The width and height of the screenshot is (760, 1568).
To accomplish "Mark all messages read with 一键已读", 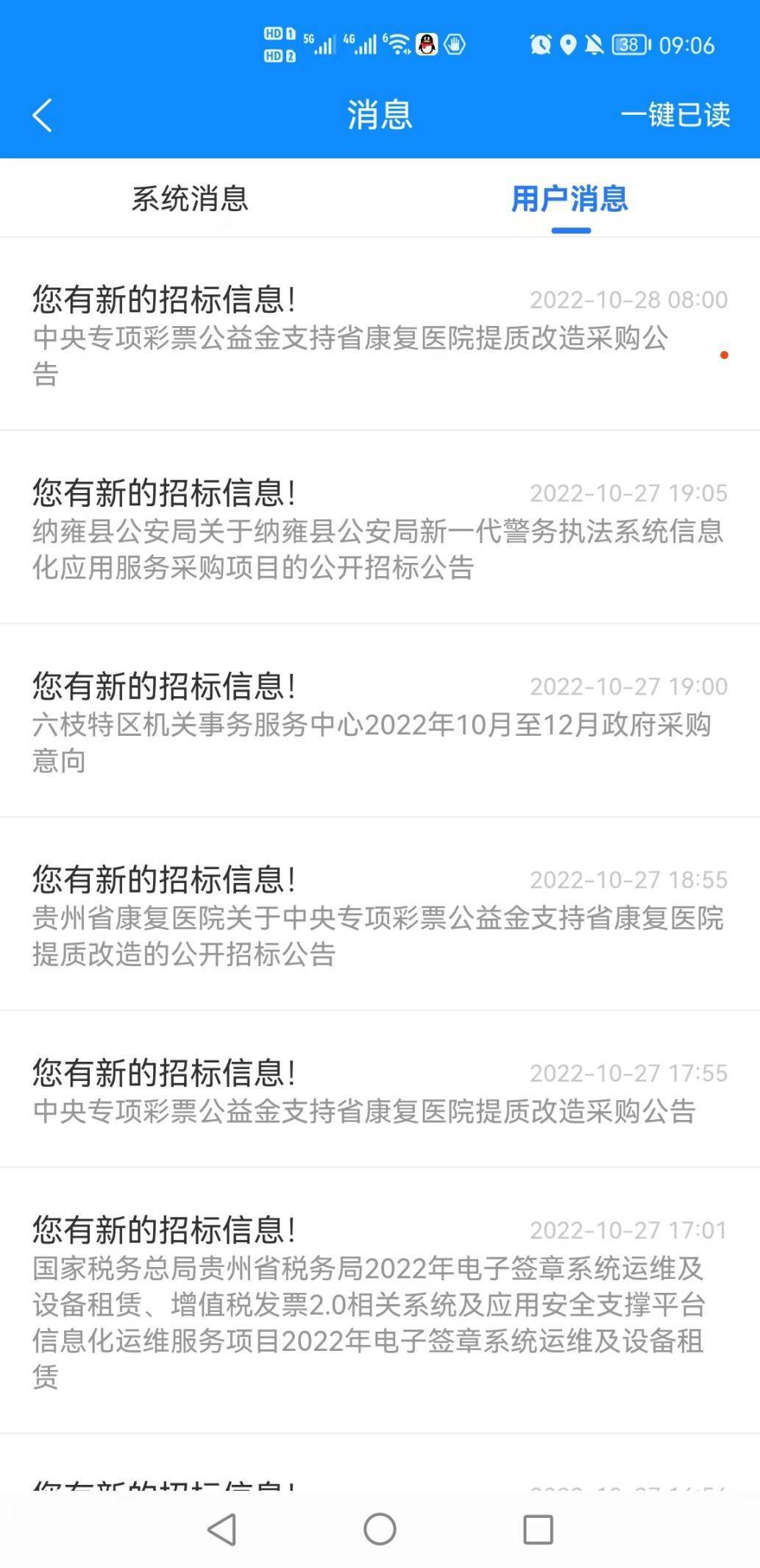I will 675,115.
